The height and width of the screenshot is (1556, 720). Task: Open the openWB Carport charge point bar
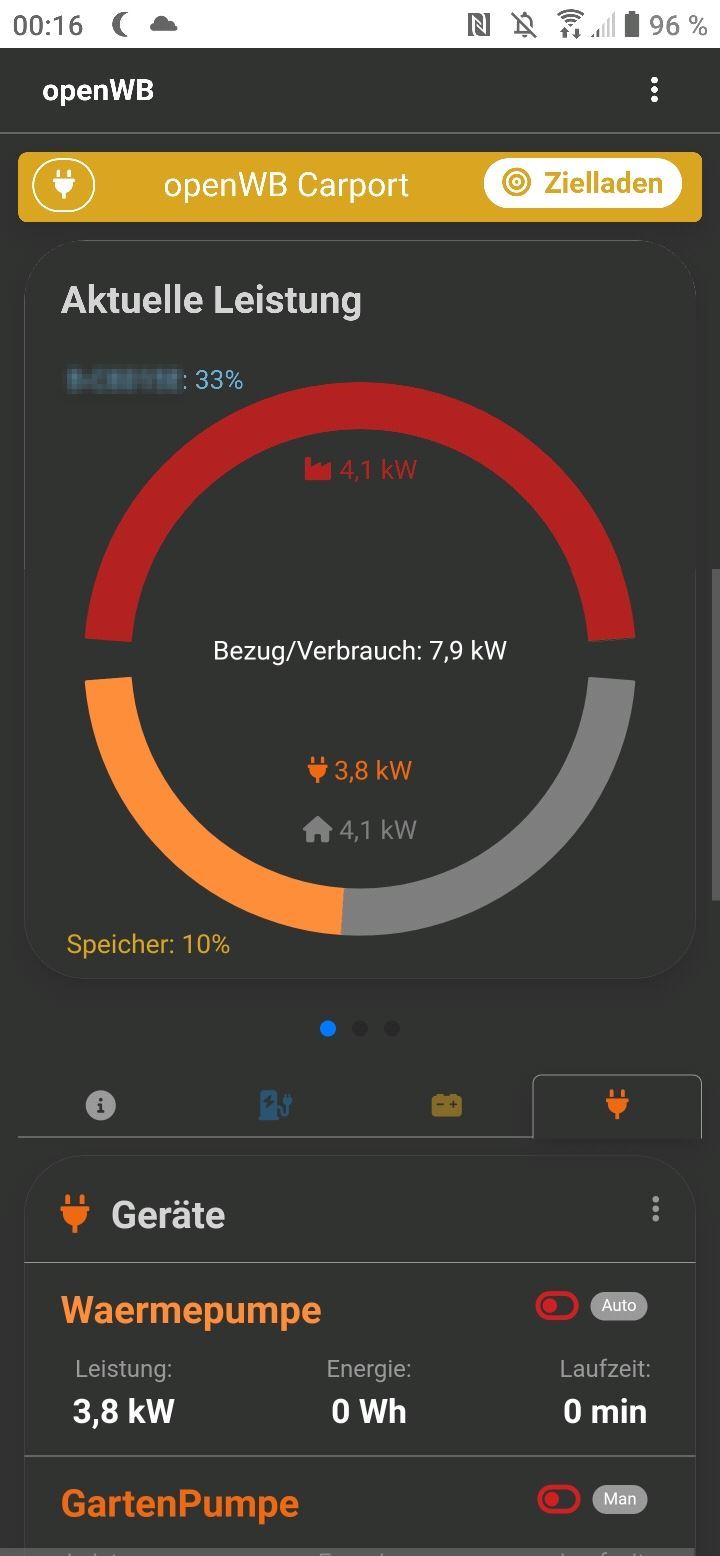286,185
